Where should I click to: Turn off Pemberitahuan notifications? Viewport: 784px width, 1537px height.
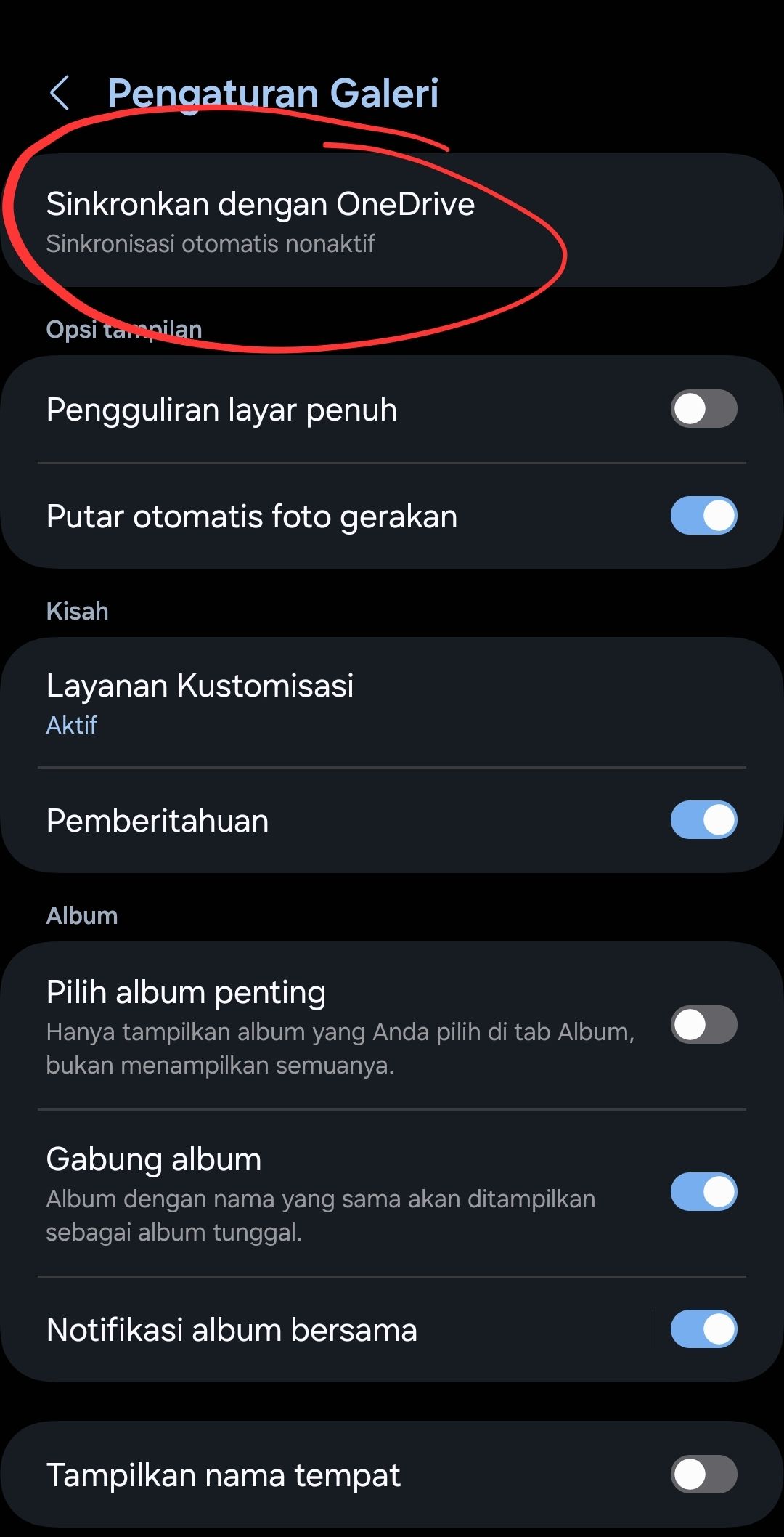click(702, 819)
